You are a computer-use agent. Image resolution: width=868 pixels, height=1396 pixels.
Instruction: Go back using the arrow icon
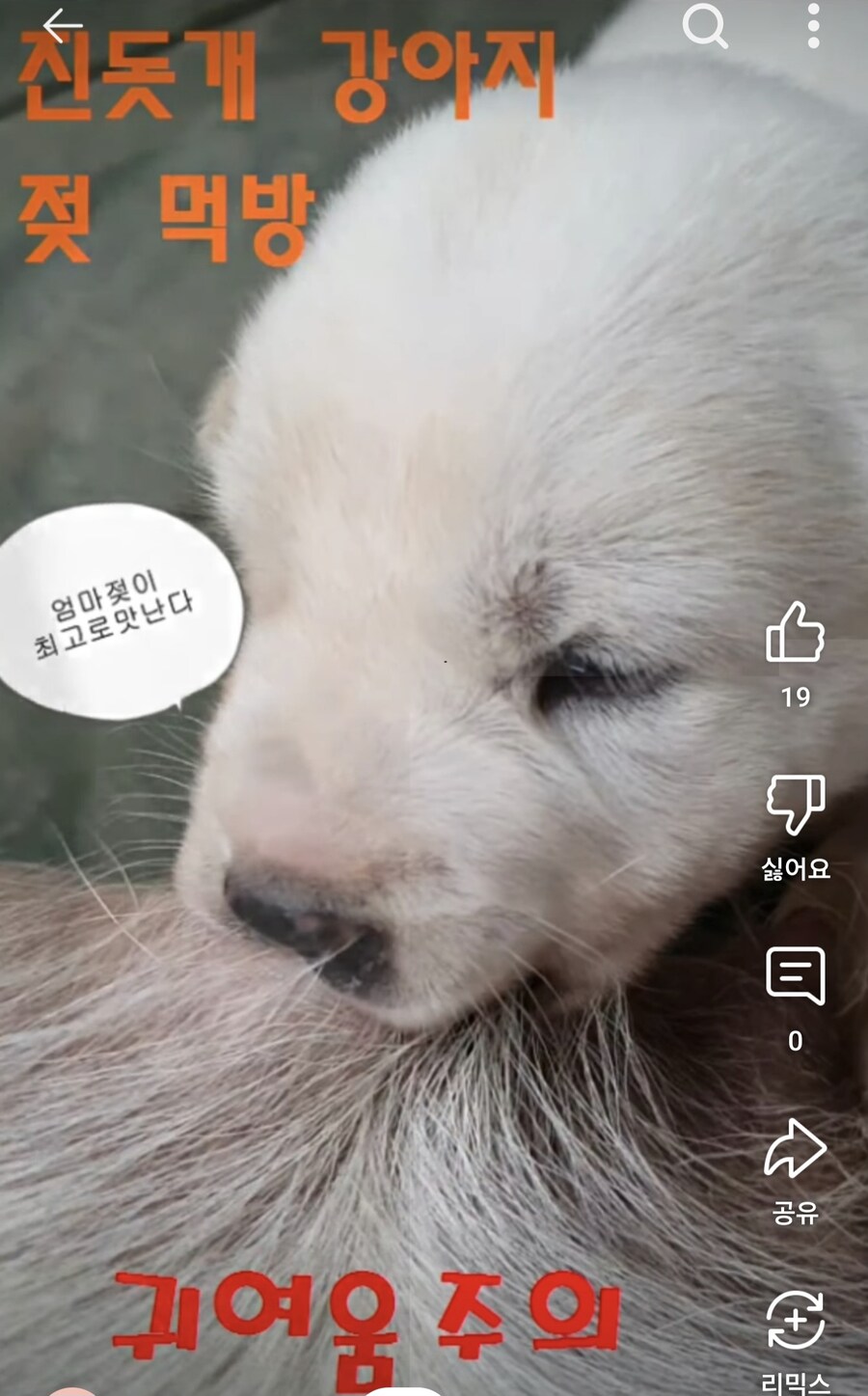pos(63,26)
